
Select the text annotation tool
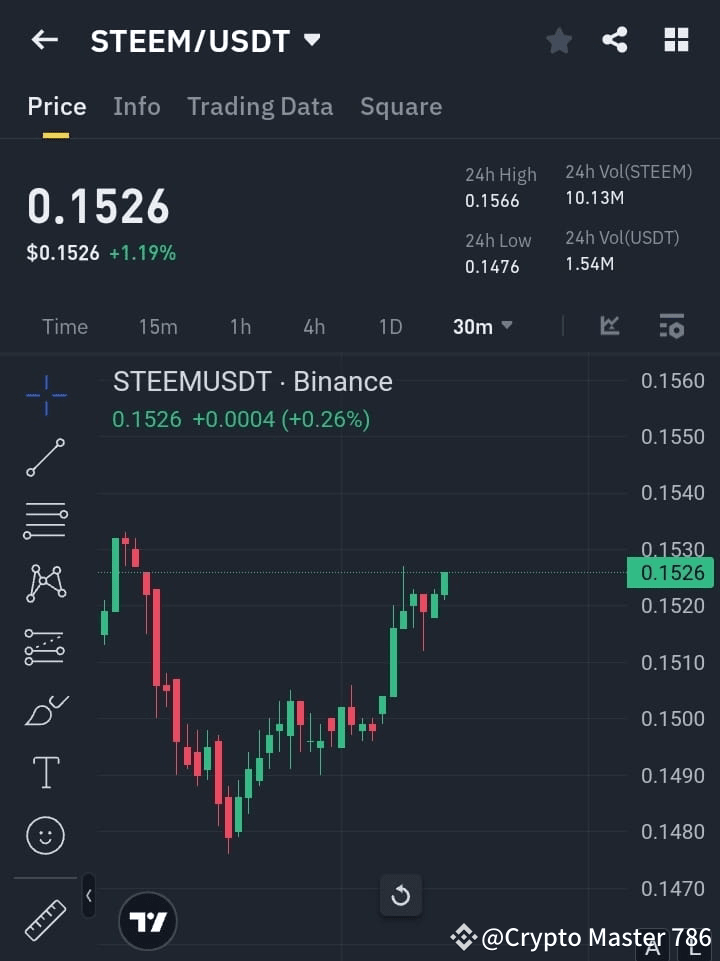click(x=45, y=771)
